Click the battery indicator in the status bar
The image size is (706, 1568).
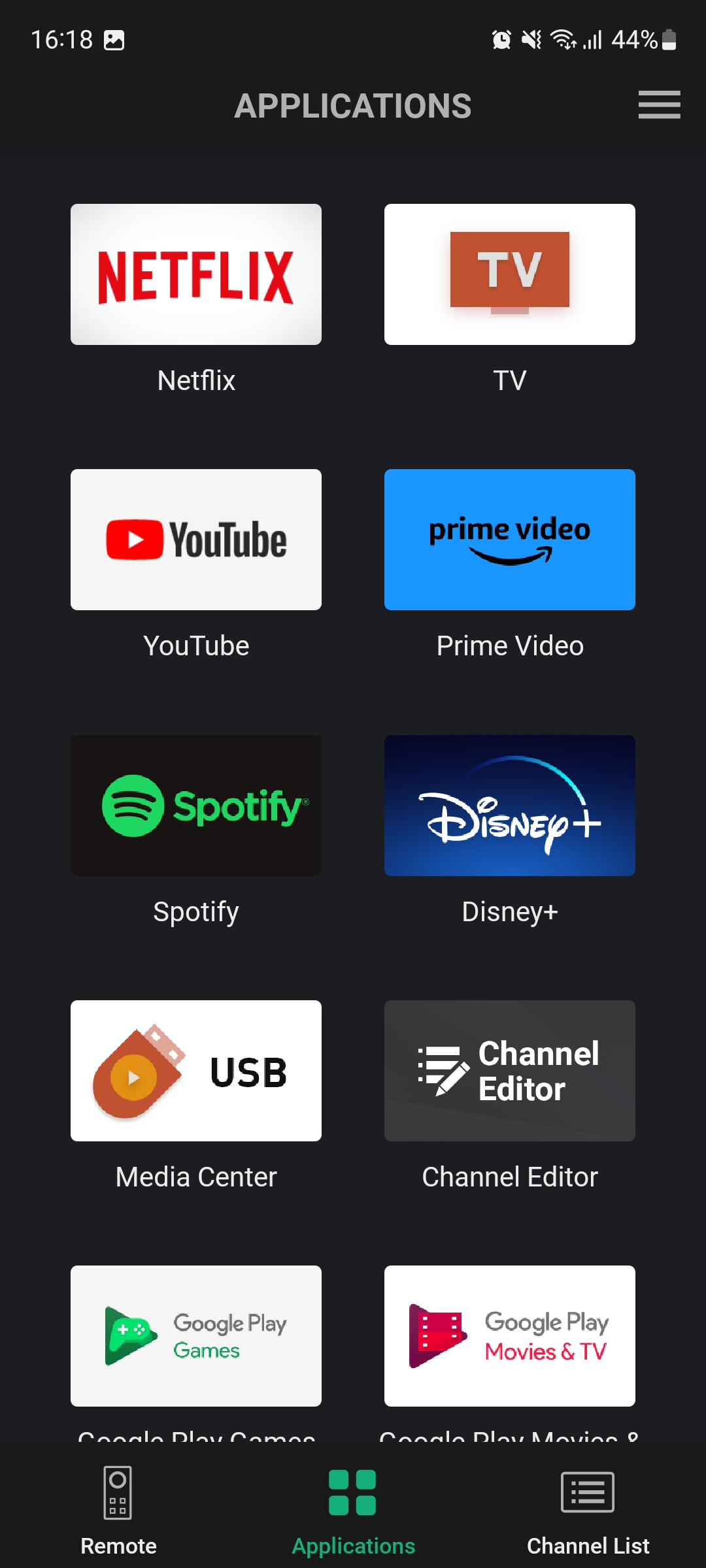[x=669, y=41]
